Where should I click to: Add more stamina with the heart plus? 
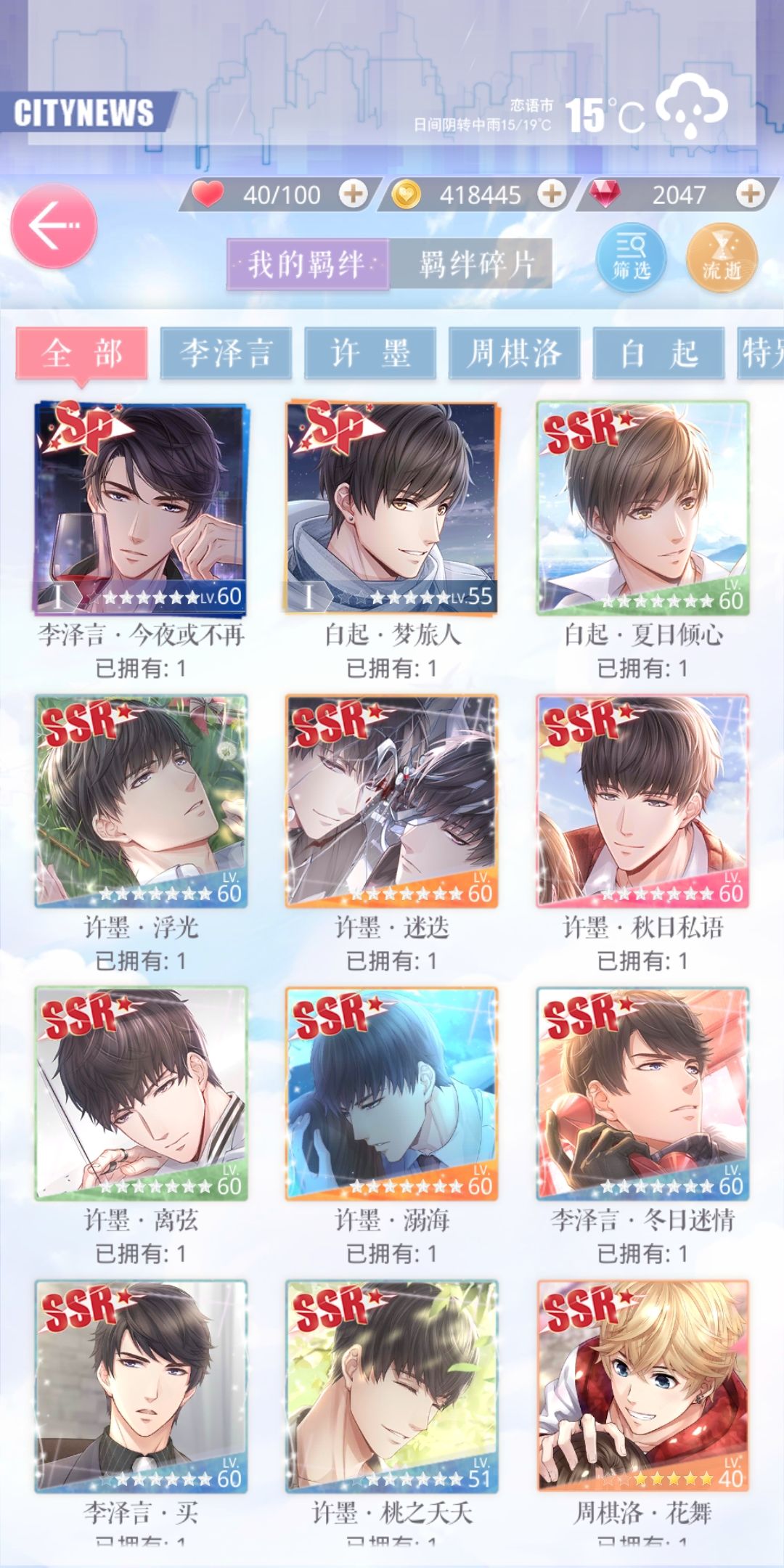pos(353,194)
